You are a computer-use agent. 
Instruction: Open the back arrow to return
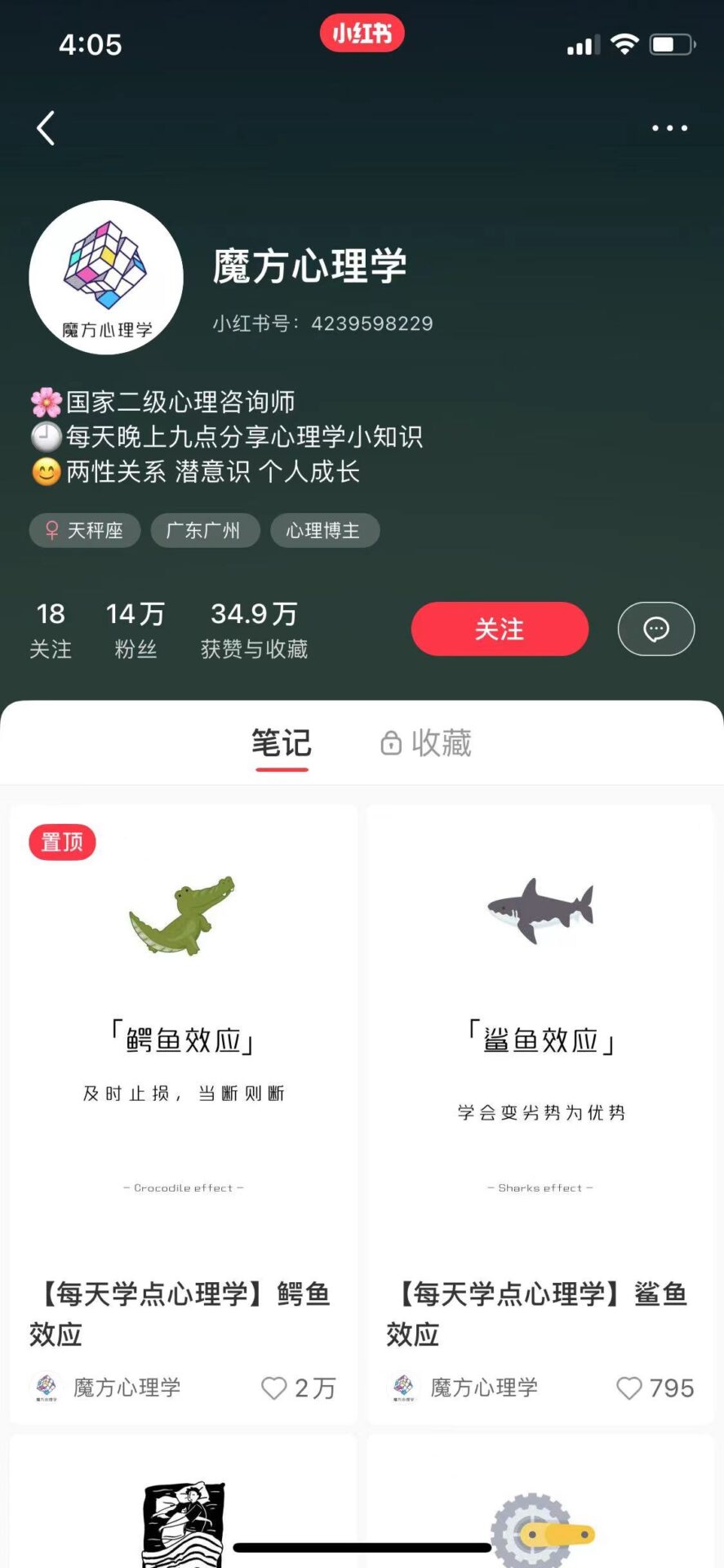(47, 128)
